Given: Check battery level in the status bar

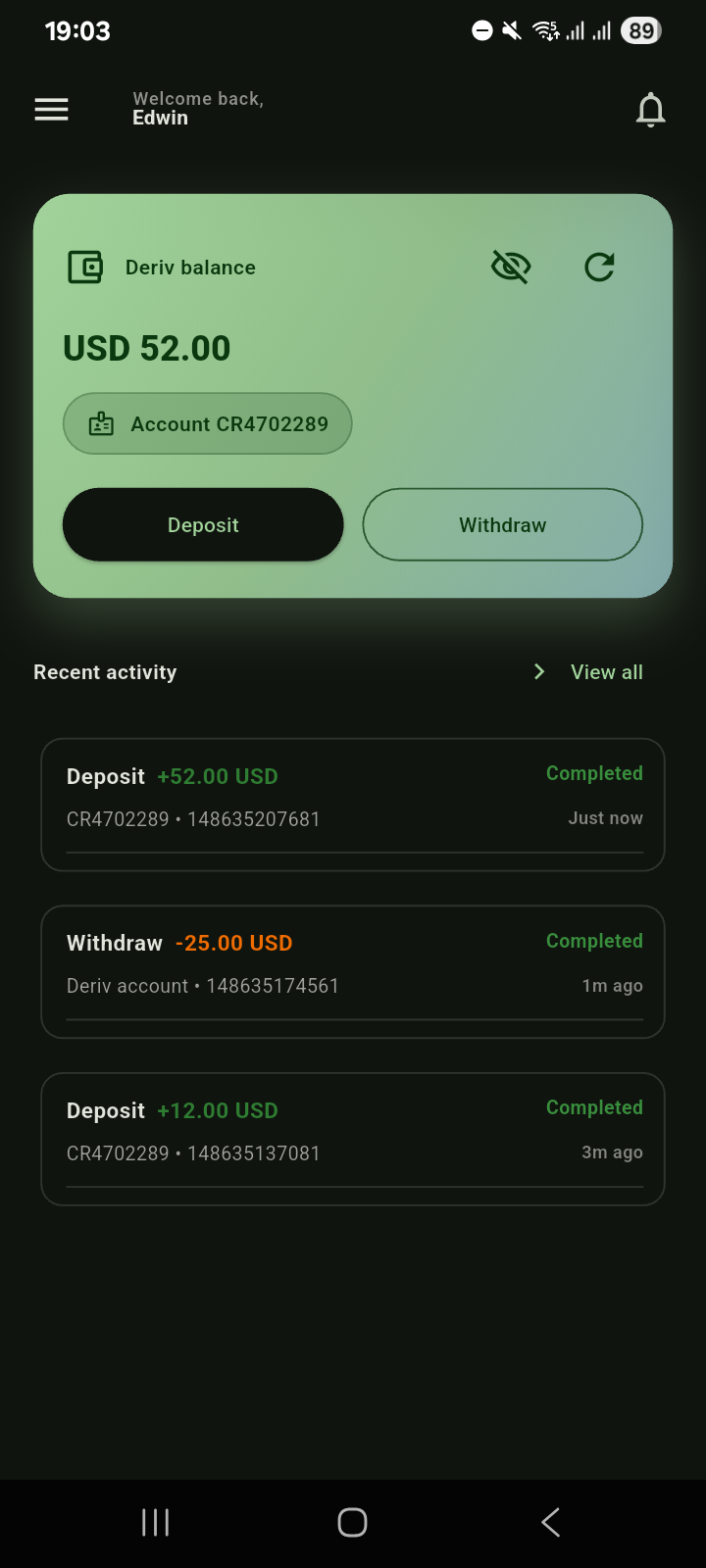Looking at the screenshot, I should click(x=641, y=30).
